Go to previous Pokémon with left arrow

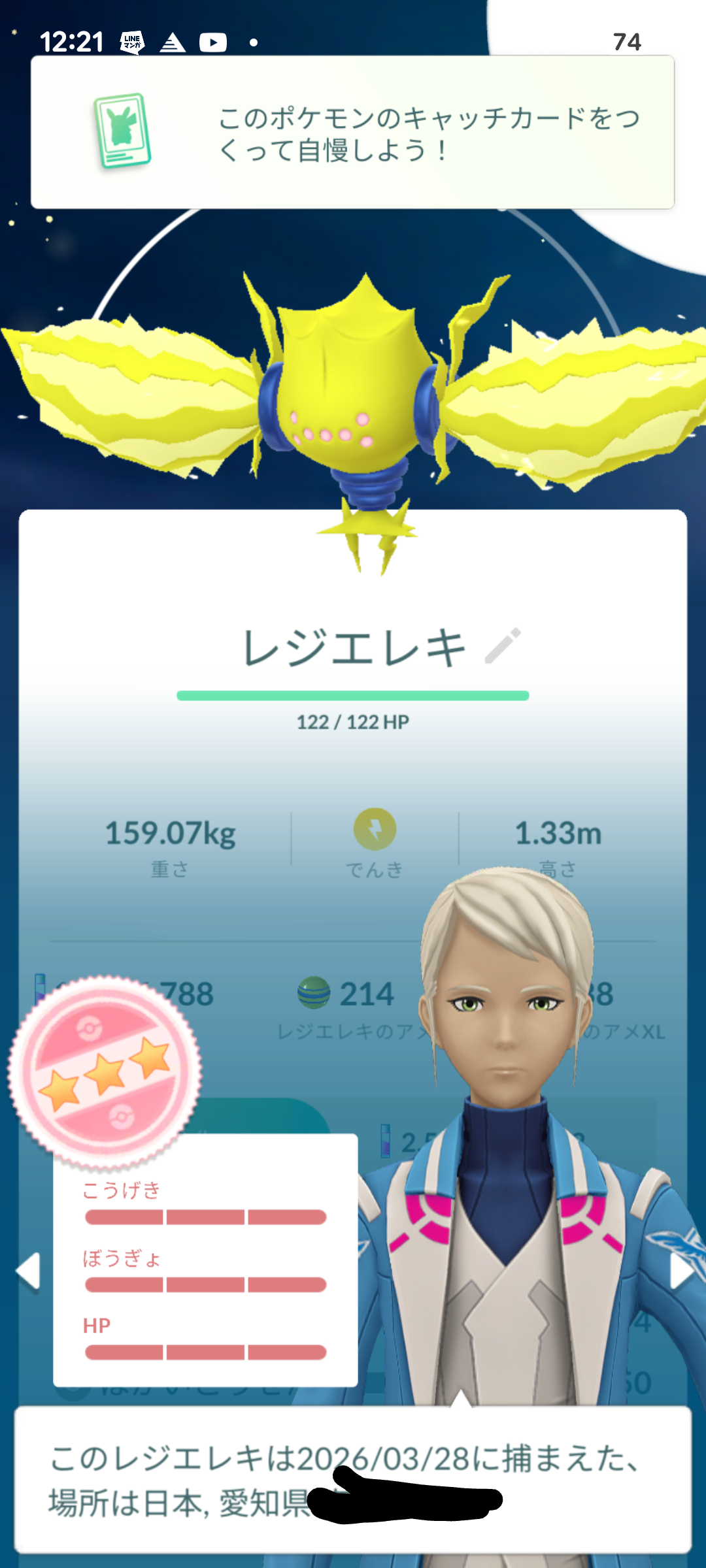29,1271
